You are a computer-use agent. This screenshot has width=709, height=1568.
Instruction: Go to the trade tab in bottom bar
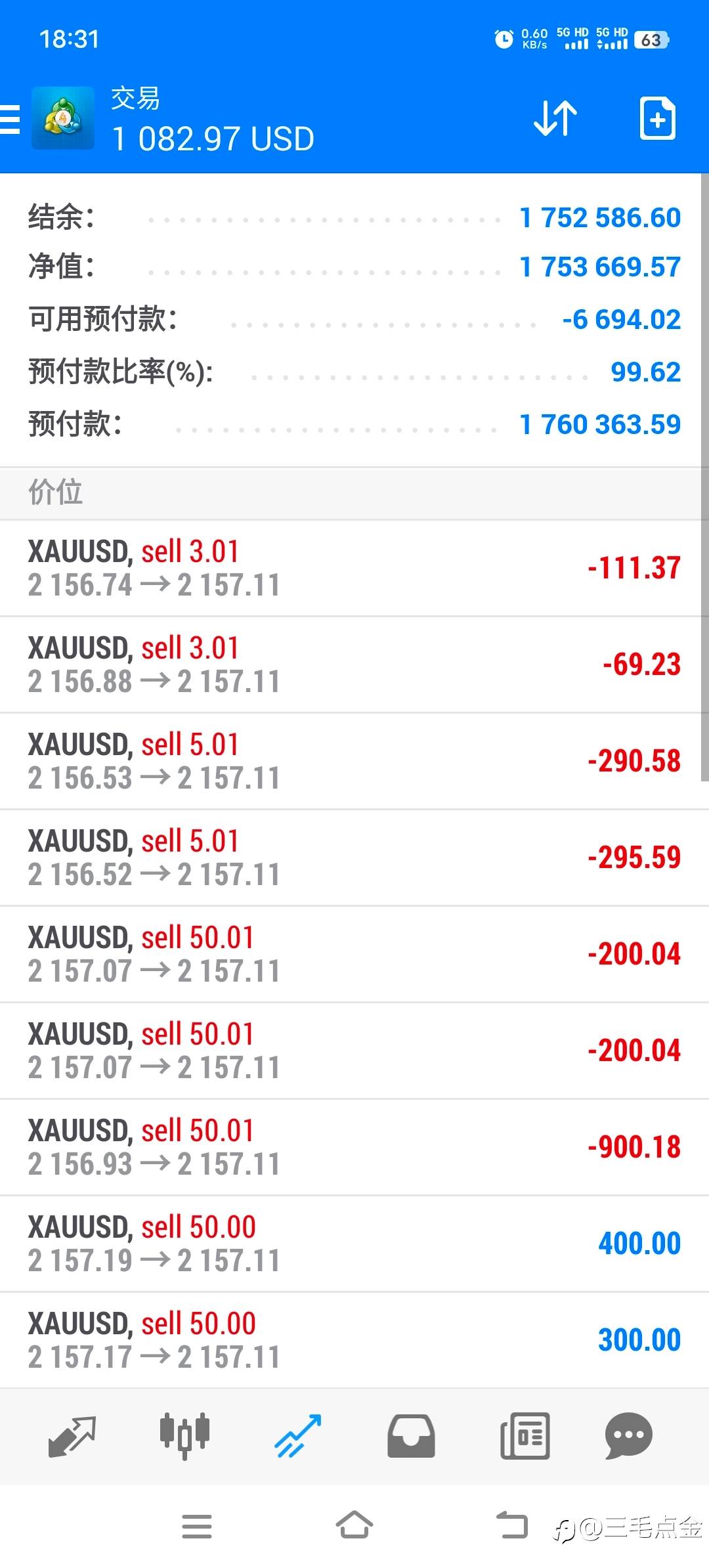(297, 1436)
